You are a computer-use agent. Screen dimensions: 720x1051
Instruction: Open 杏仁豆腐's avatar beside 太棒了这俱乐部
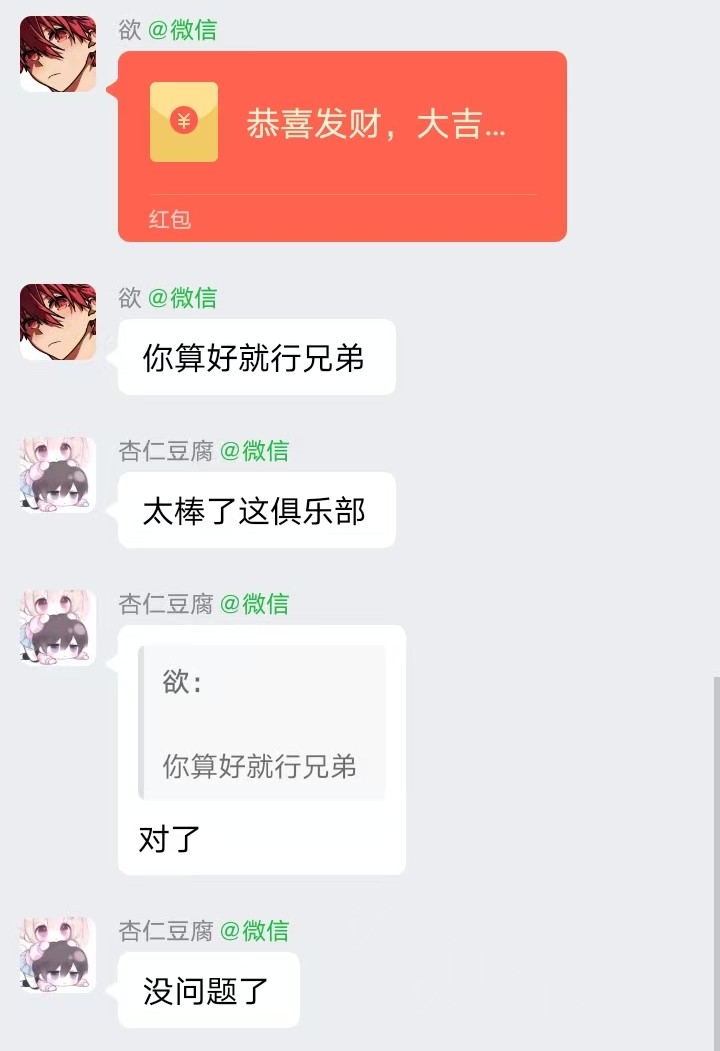tap(58, 475)
